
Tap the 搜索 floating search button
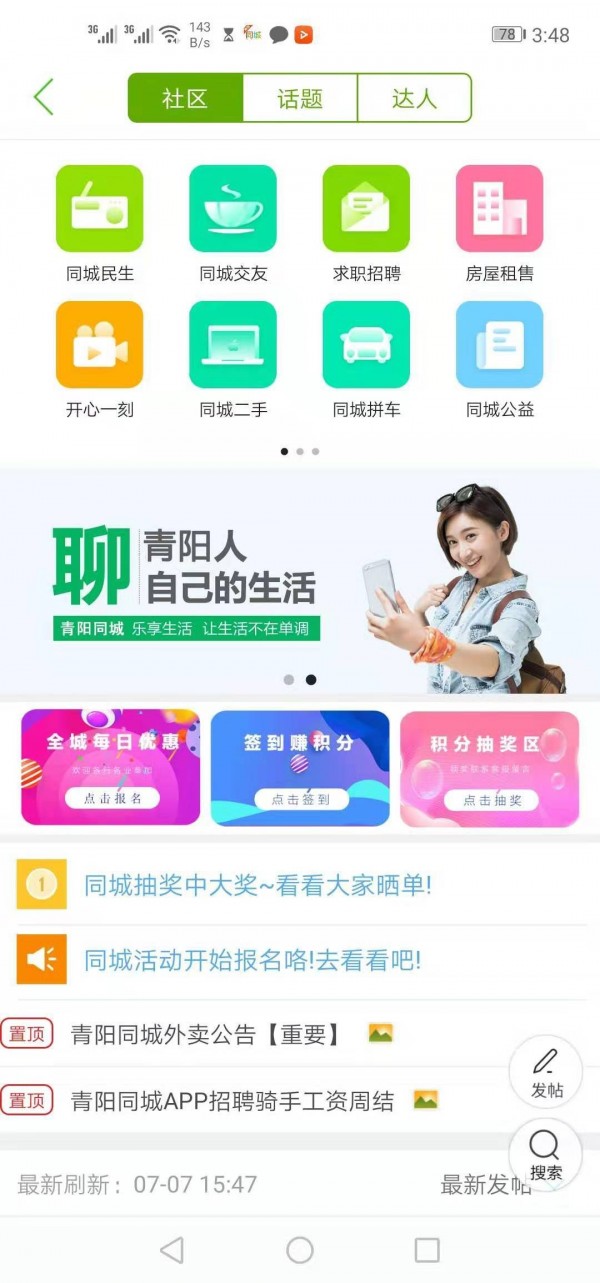pyautogui.click(x=546, y=1155)
